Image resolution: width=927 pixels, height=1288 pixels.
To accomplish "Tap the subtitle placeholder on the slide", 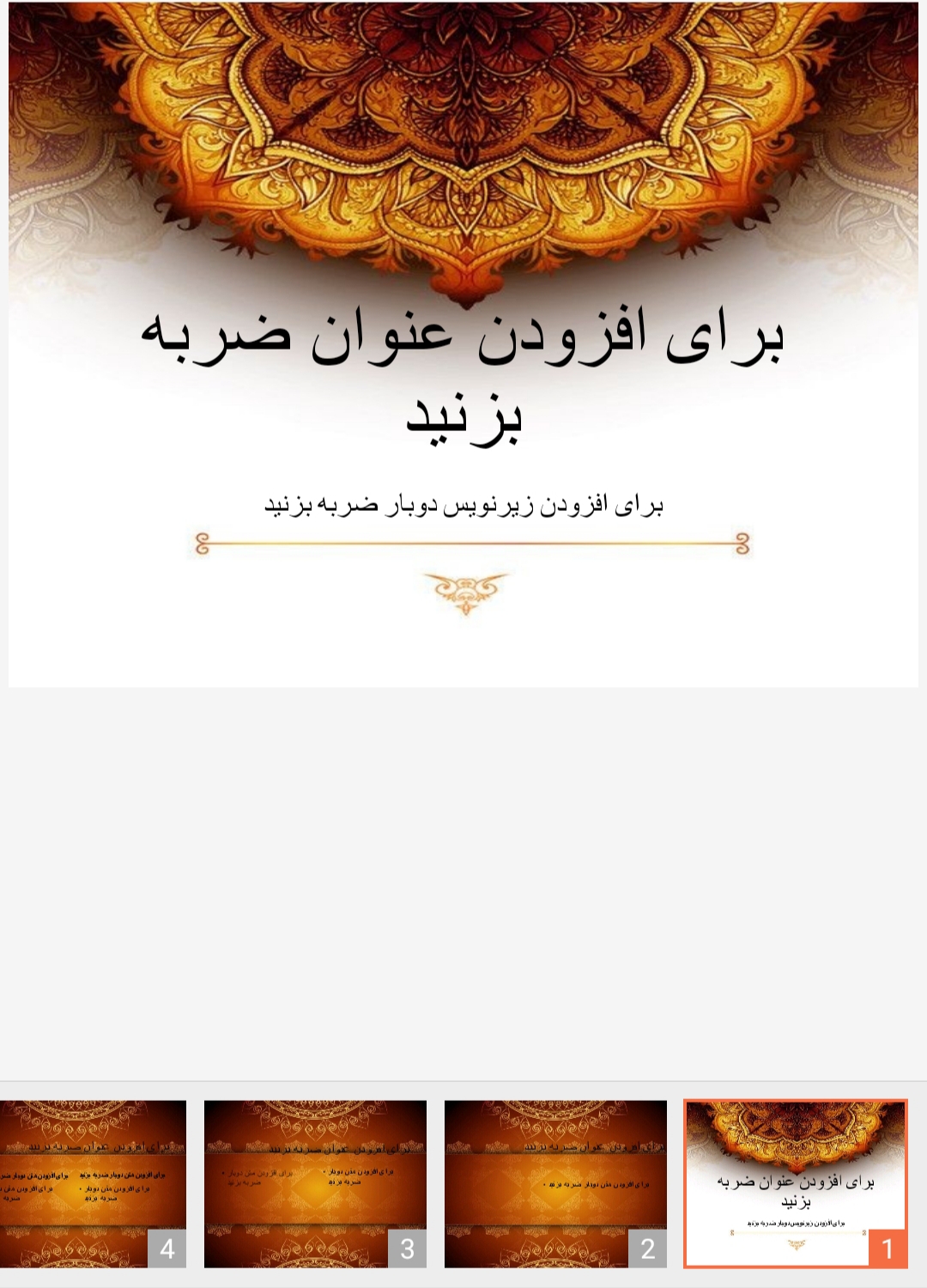I will 463,505.
